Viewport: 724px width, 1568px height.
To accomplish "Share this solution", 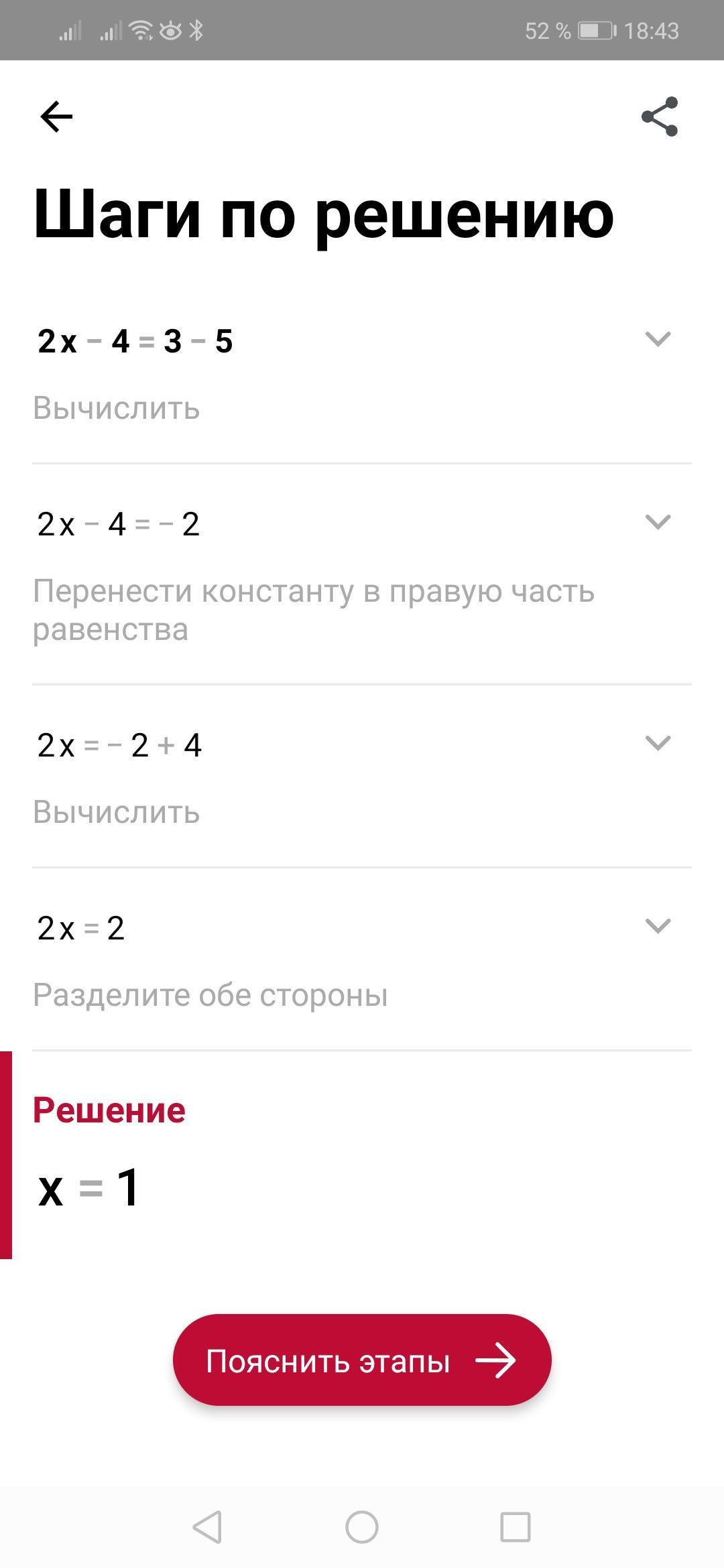I will pos(660,117).
